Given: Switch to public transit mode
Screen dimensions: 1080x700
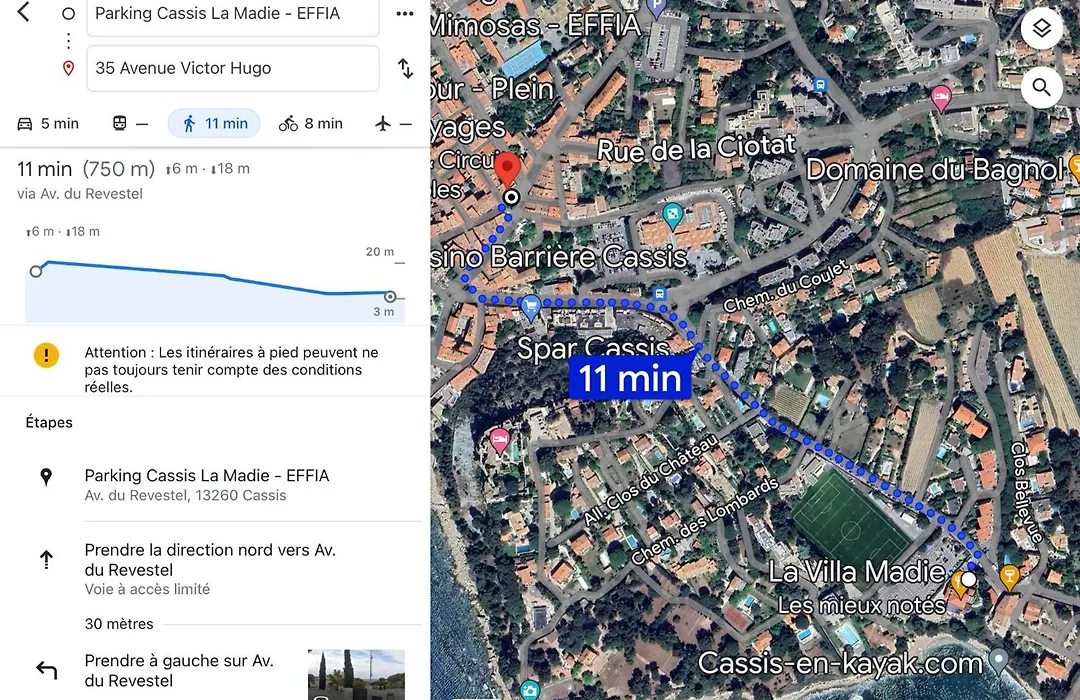Looking at the screenshot, I should tap(130, 124).
